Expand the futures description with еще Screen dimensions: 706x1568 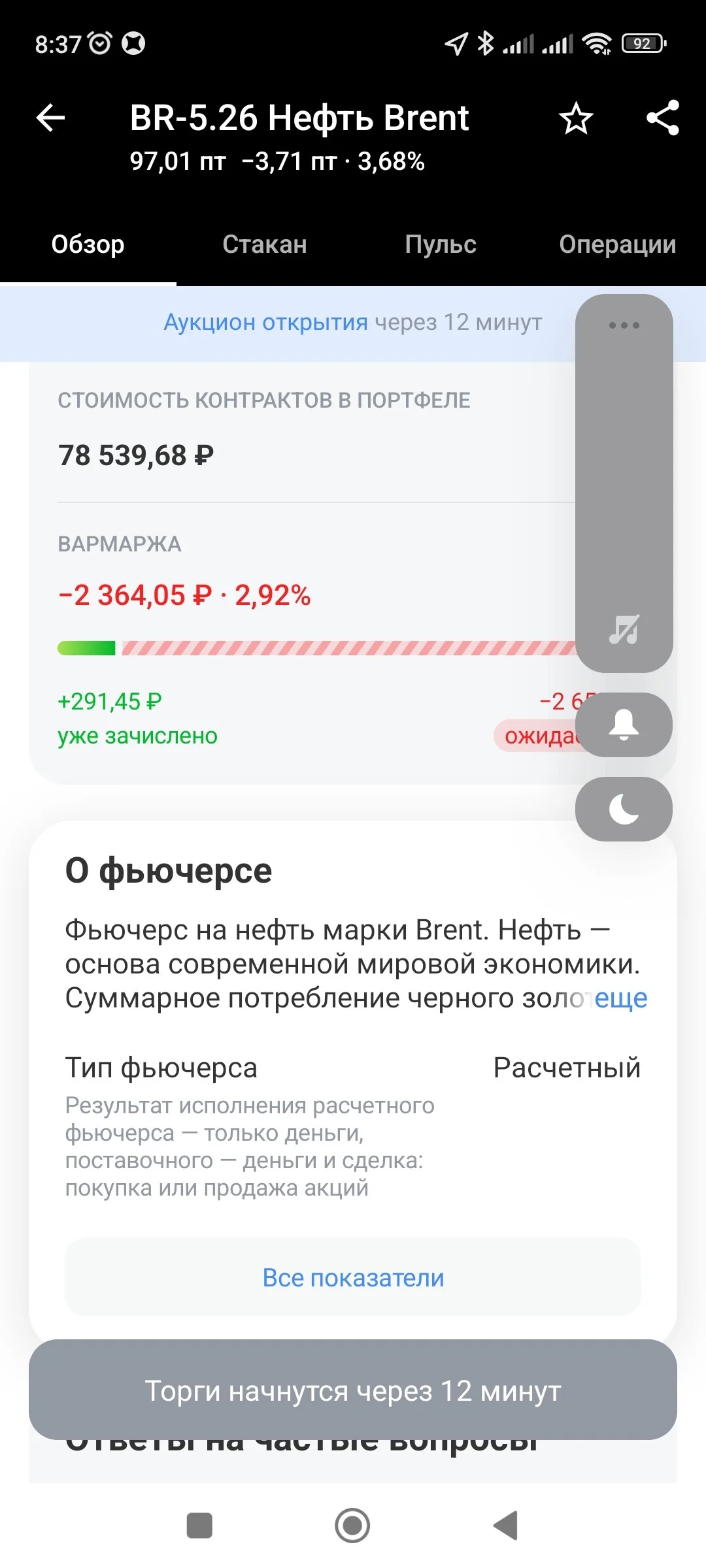pyautogui.click(x=621, y=998)
